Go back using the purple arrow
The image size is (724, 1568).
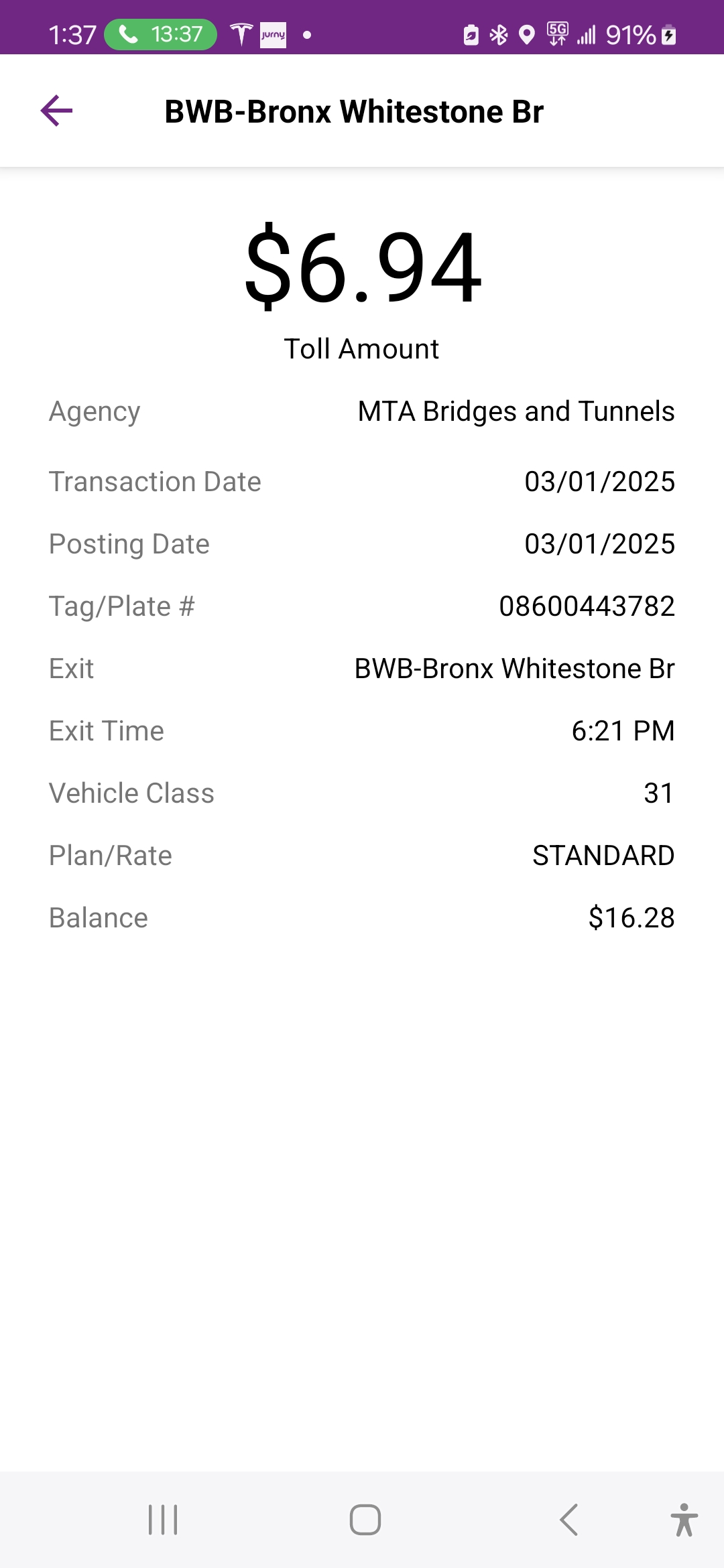[56, 111]
